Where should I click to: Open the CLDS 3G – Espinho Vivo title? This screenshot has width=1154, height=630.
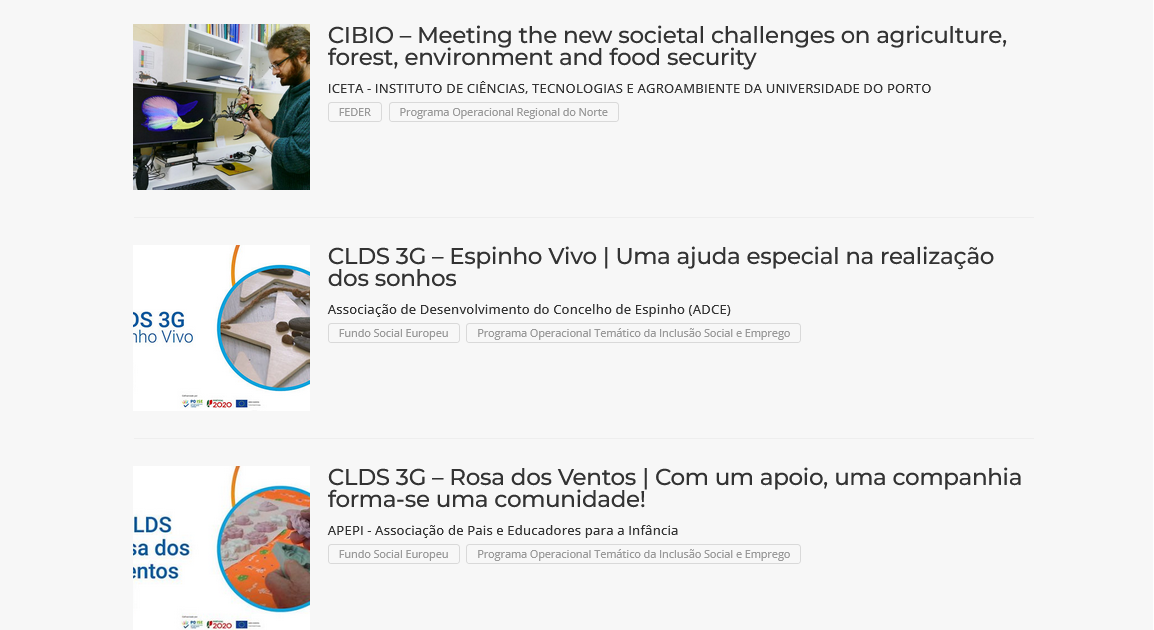660,267
